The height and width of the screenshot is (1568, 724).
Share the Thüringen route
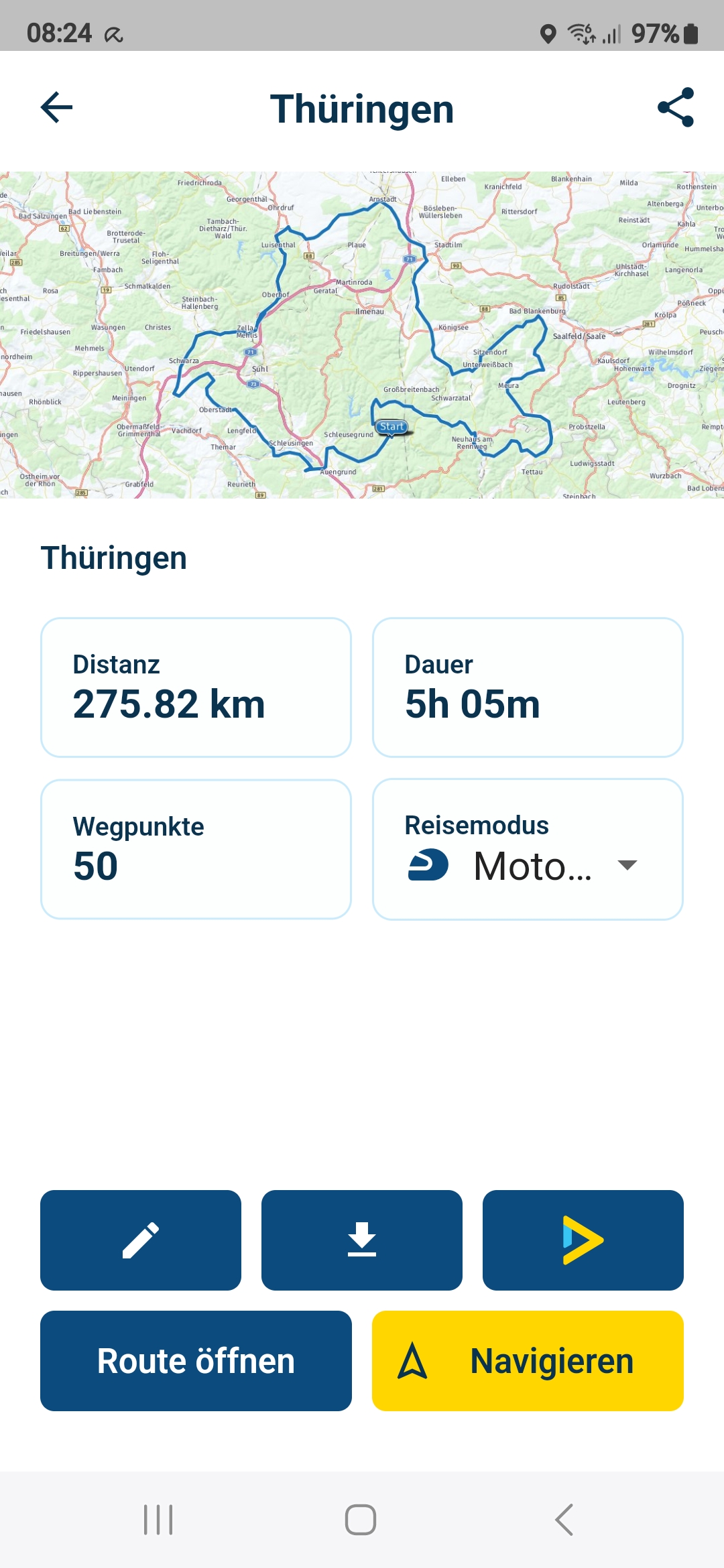point(675,108)
